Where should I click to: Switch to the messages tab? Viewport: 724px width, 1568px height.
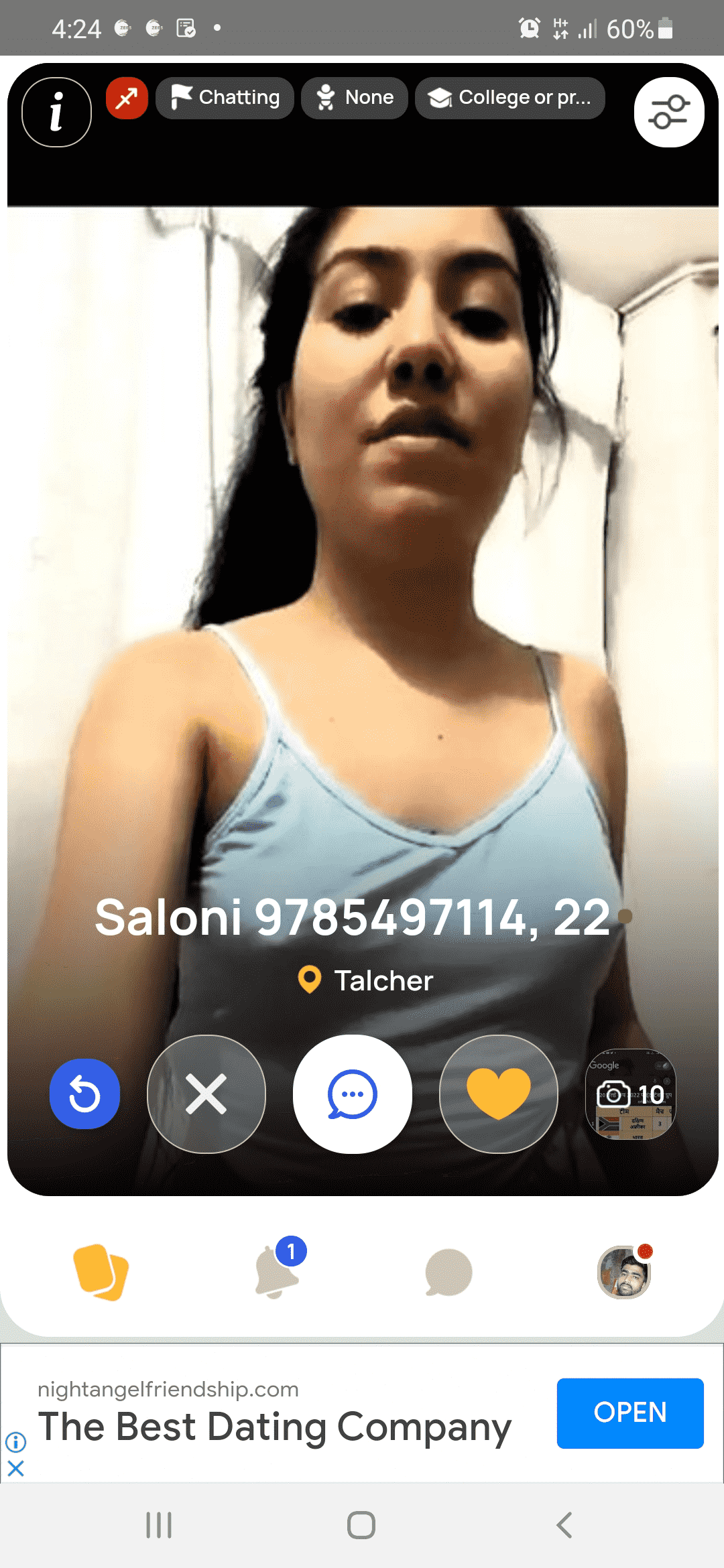[x=448, y=1272]
